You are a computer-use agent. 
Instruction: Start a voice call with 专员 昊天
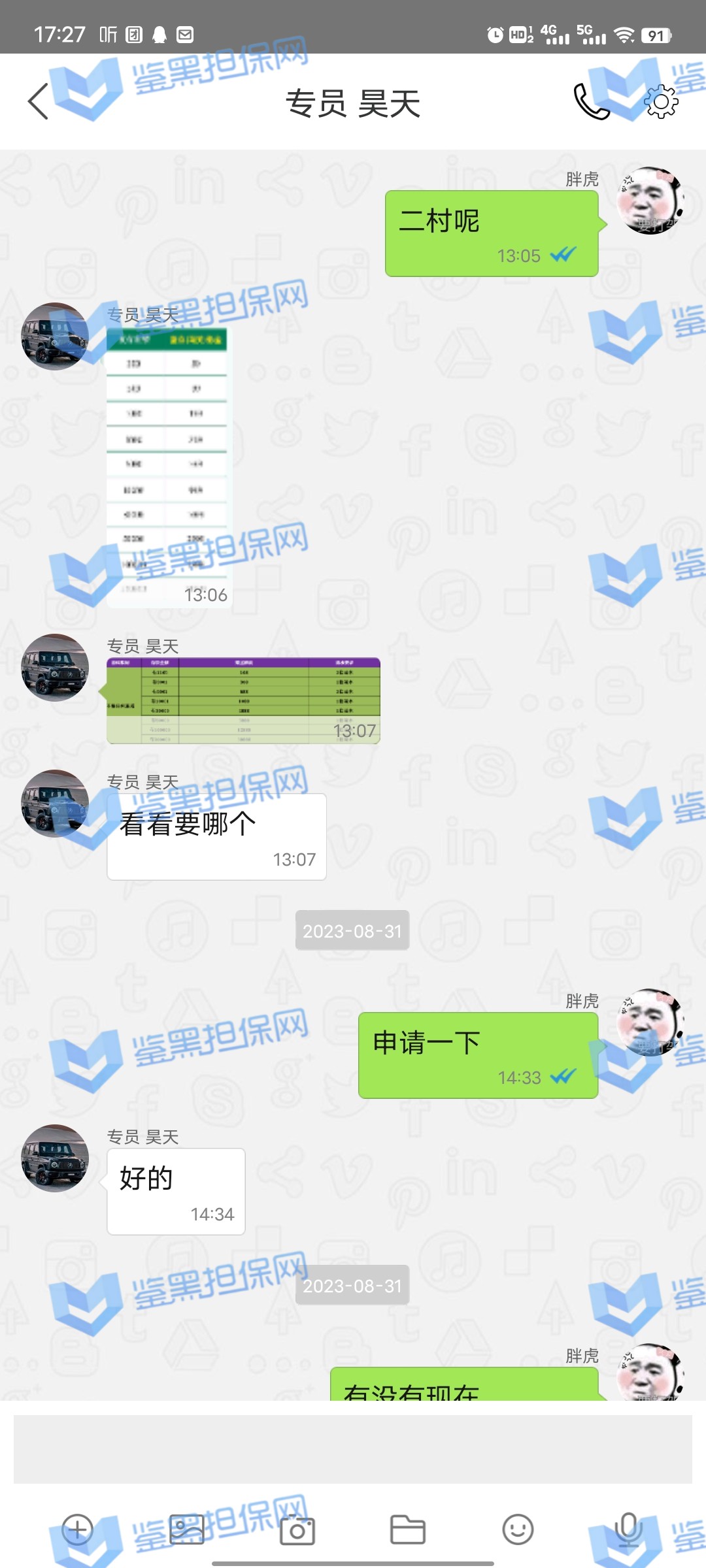coord(591,102)
